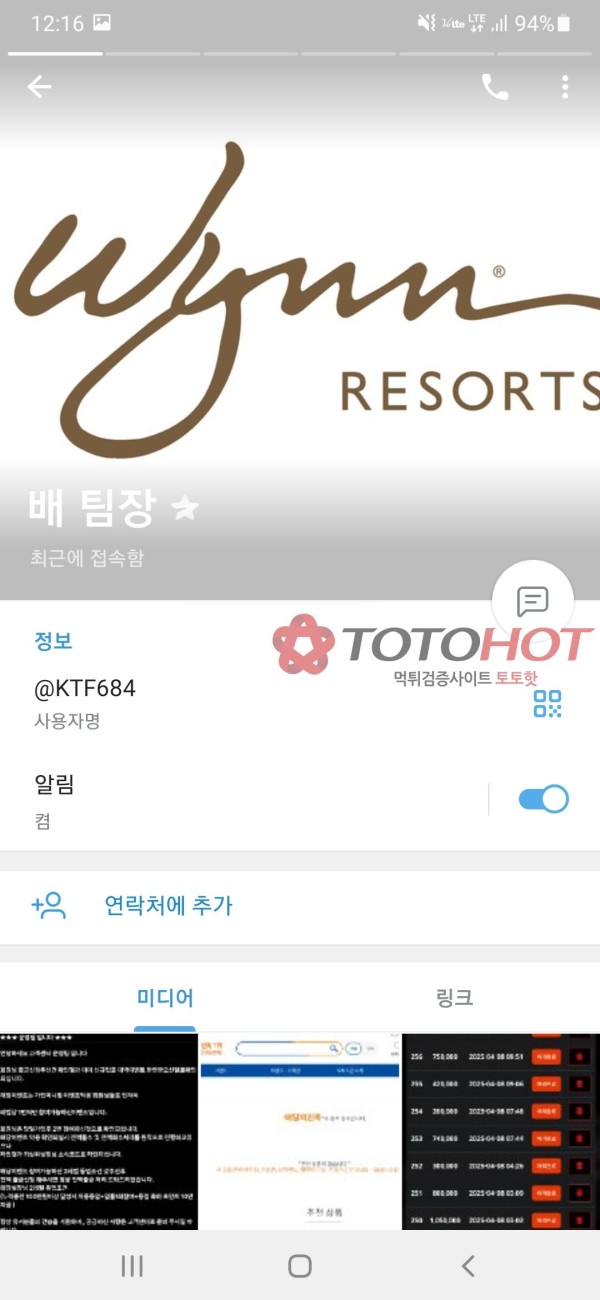Open the three-dot overflow menu
600x1300 pixels.
point(565,87)
